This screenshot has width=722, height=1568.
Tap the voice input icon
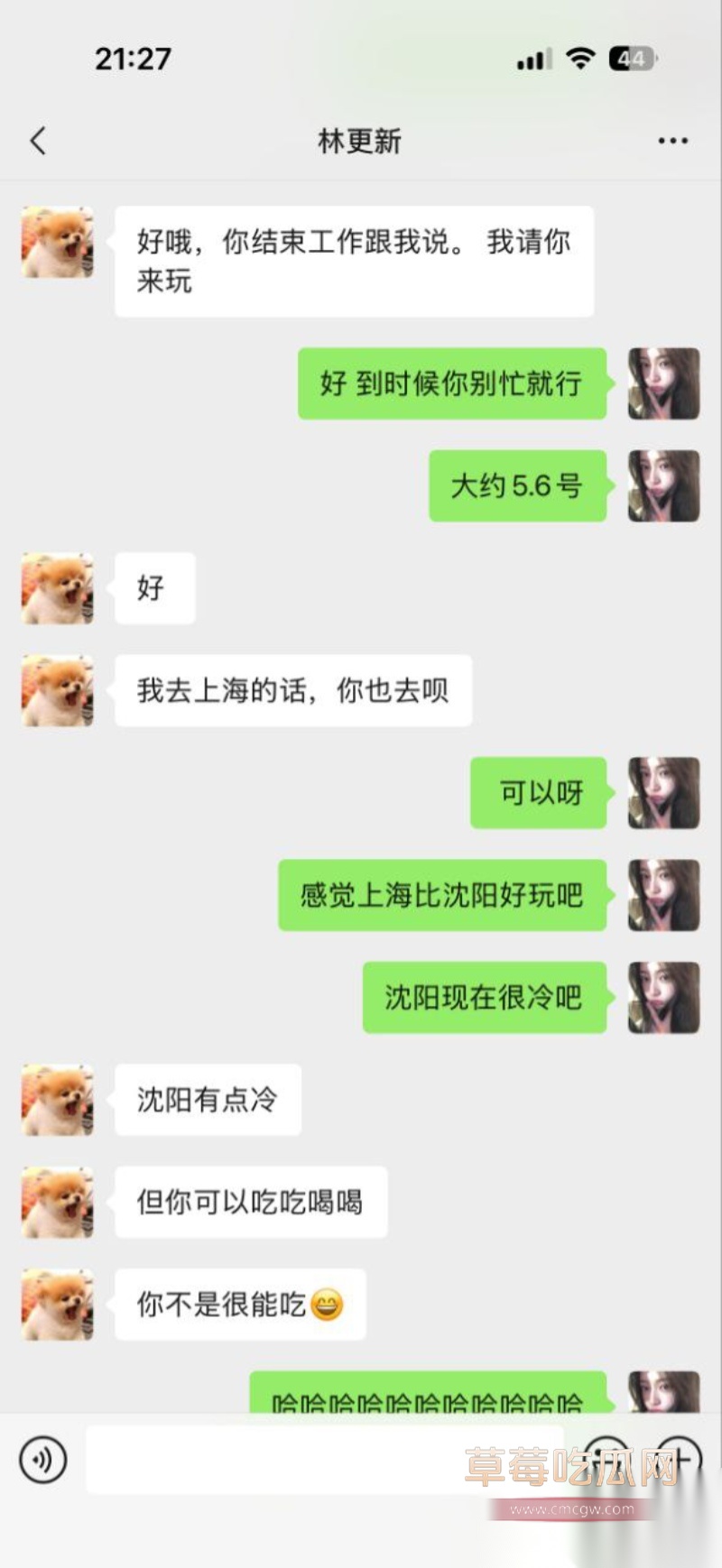[x=42, y=1458]
